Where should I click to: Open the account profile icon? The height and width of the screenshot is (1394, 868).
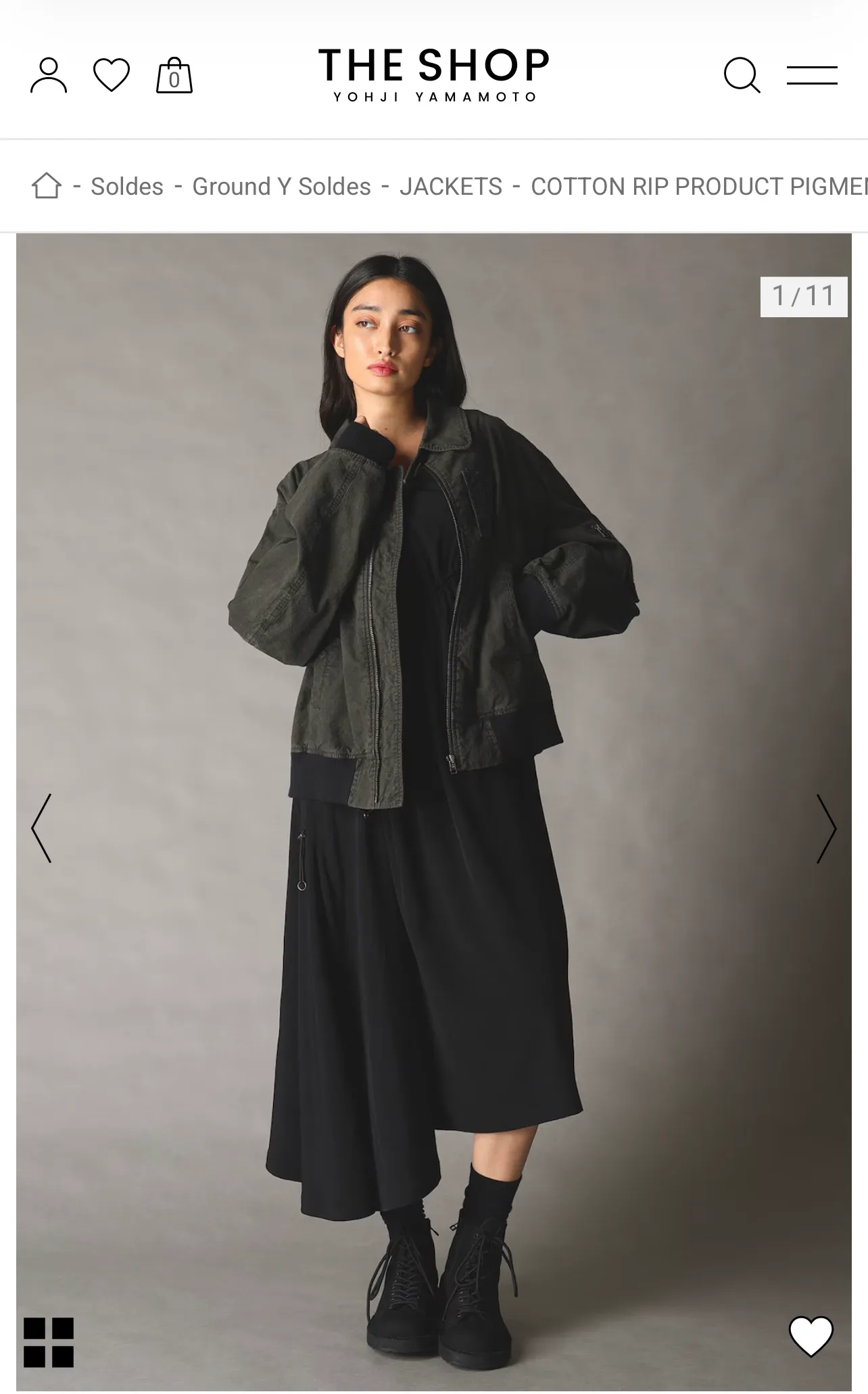pyautogui.click(x=49, y=75)
